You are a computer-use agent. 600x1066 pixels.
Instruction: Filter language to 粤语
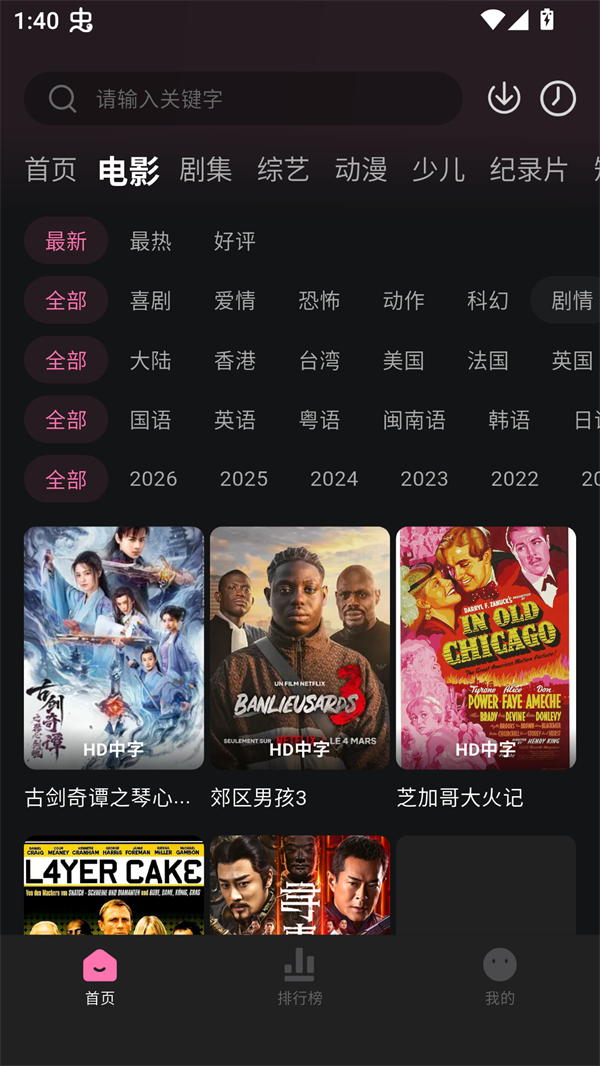(x=320, y=420)
